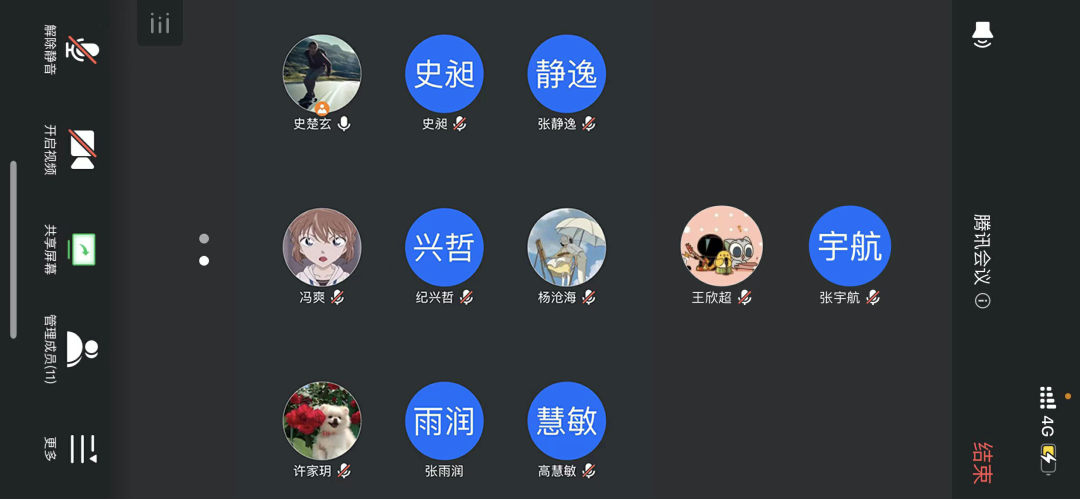Screen dimensions: 1081x500
Task: Unmute the microphone (解除静音)
Action: [82, 50]
